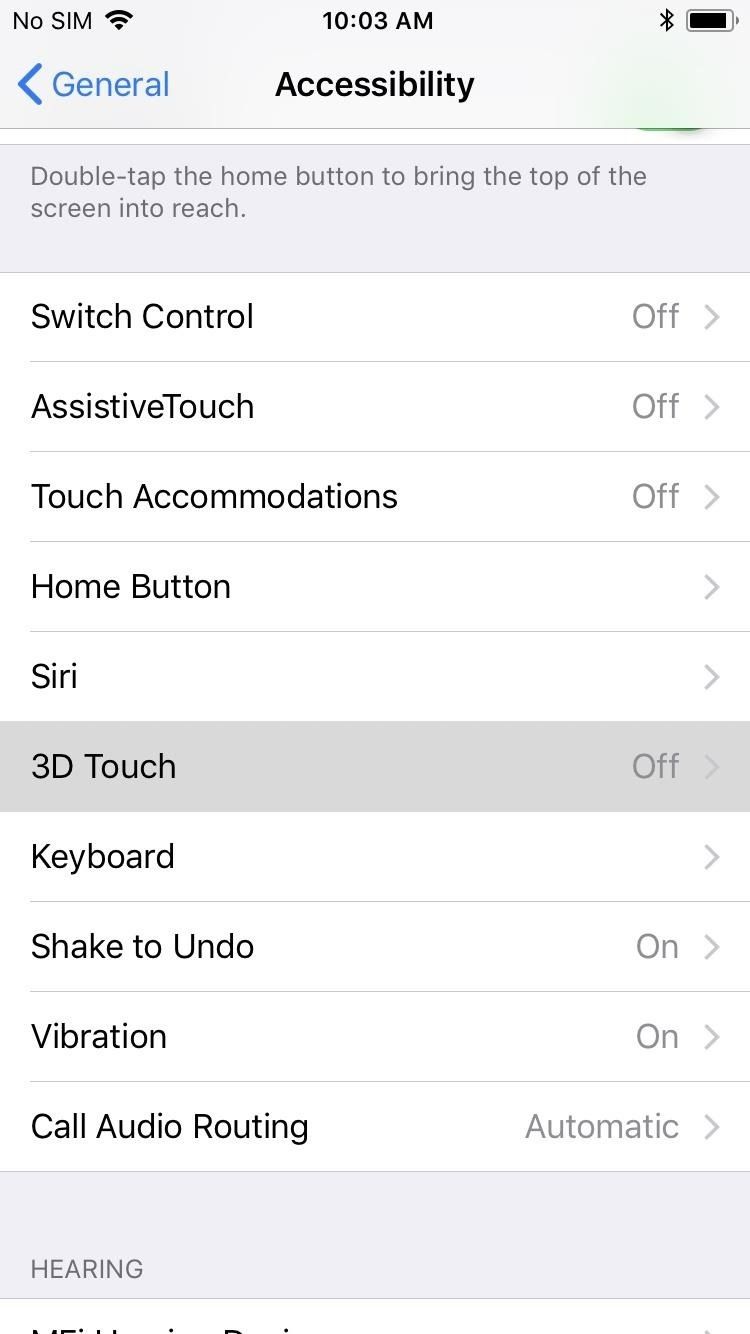750x1334 pixels.
Task: Tap the HEARING section header
Action: pos(87,1269)
